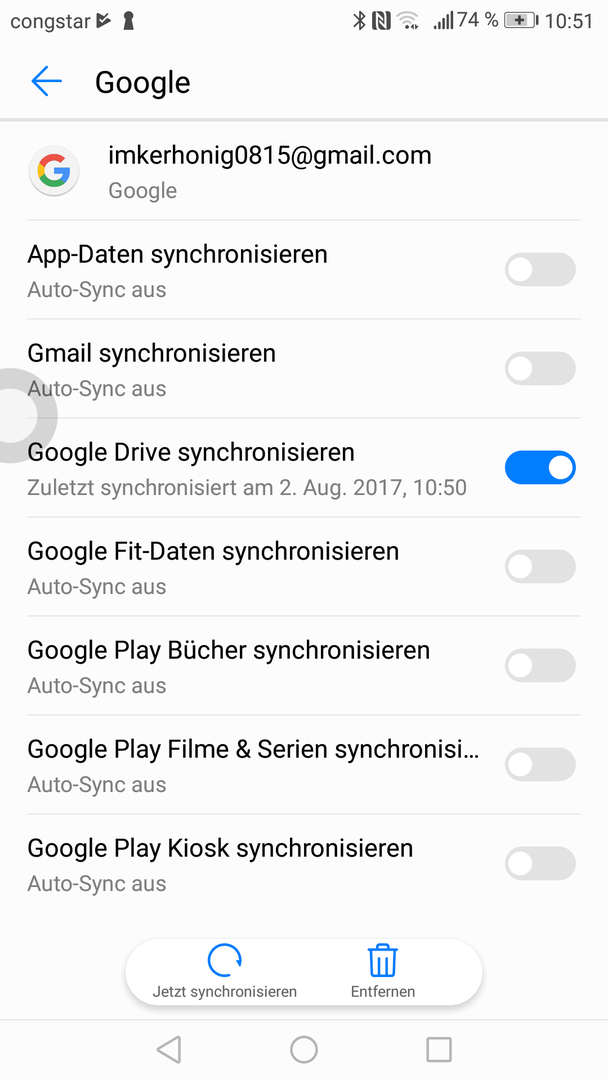Tap Entfernen to remove the account
This screenshot has height=1080, width=608.
point(383,971)
